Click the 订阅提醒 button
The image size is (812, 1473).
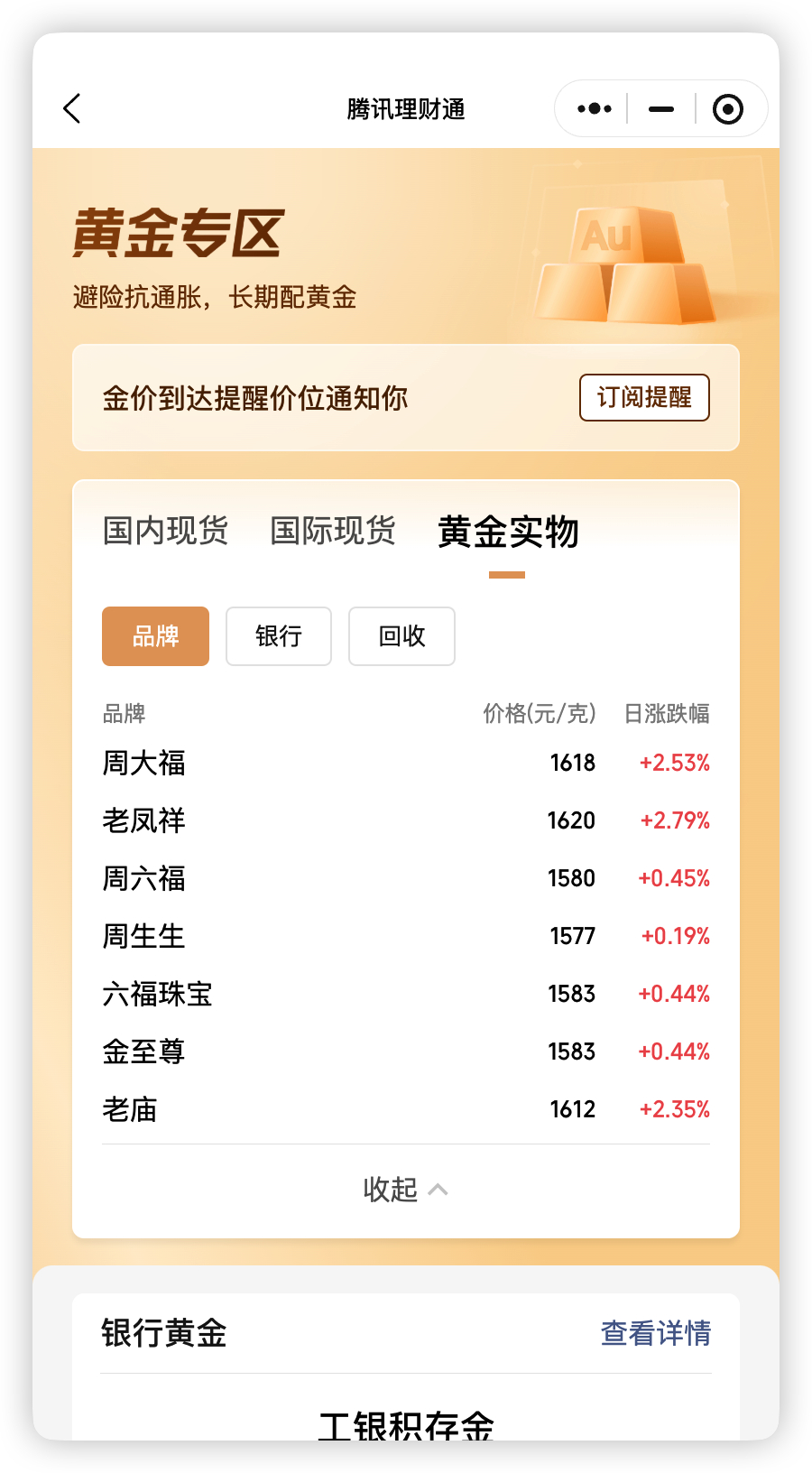[x=643, y=397]
